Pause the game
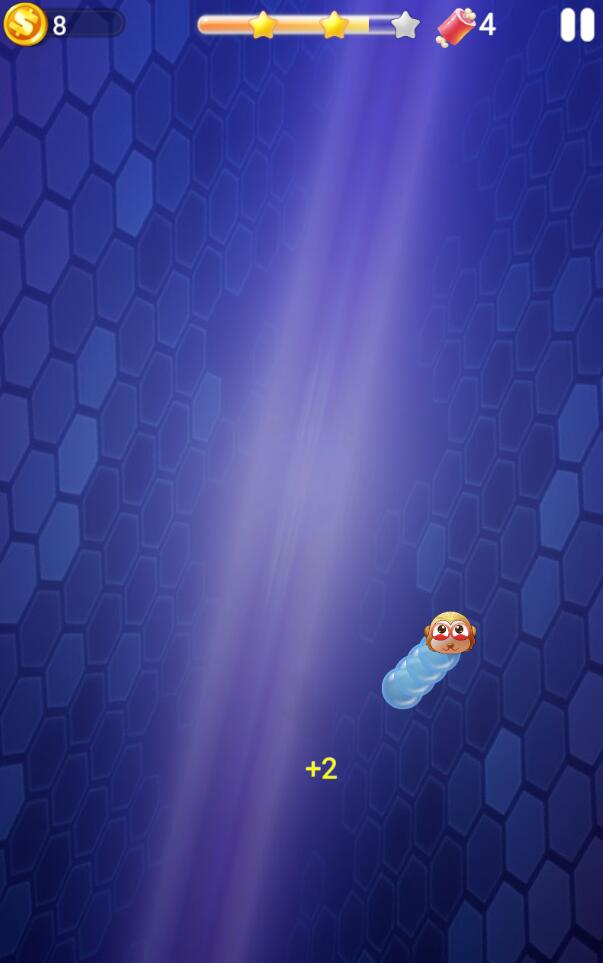Image resolution: width=603 pixels, height=963 pixels. [577, 25]
